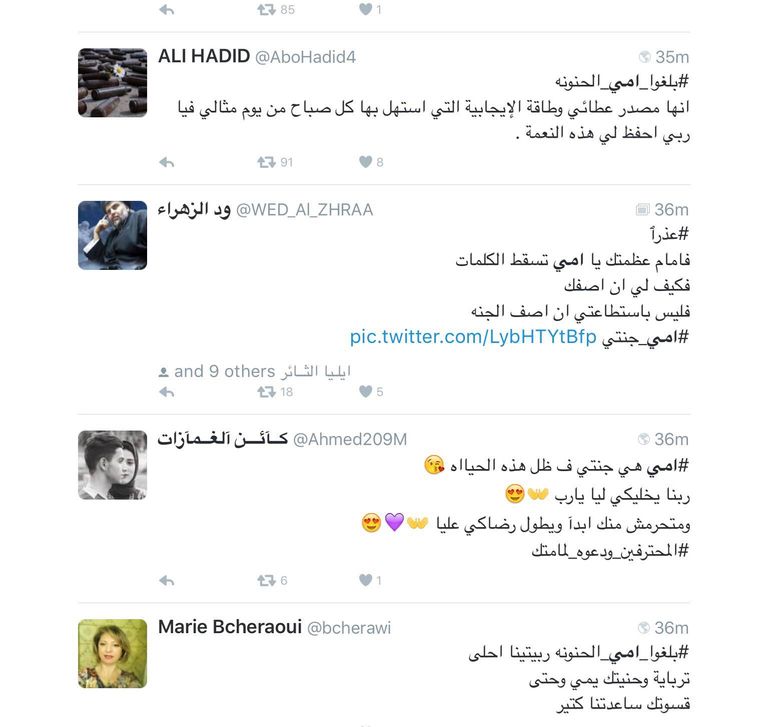
Task: Open ALI HADID's profile picture
Action: pos(113,83)
